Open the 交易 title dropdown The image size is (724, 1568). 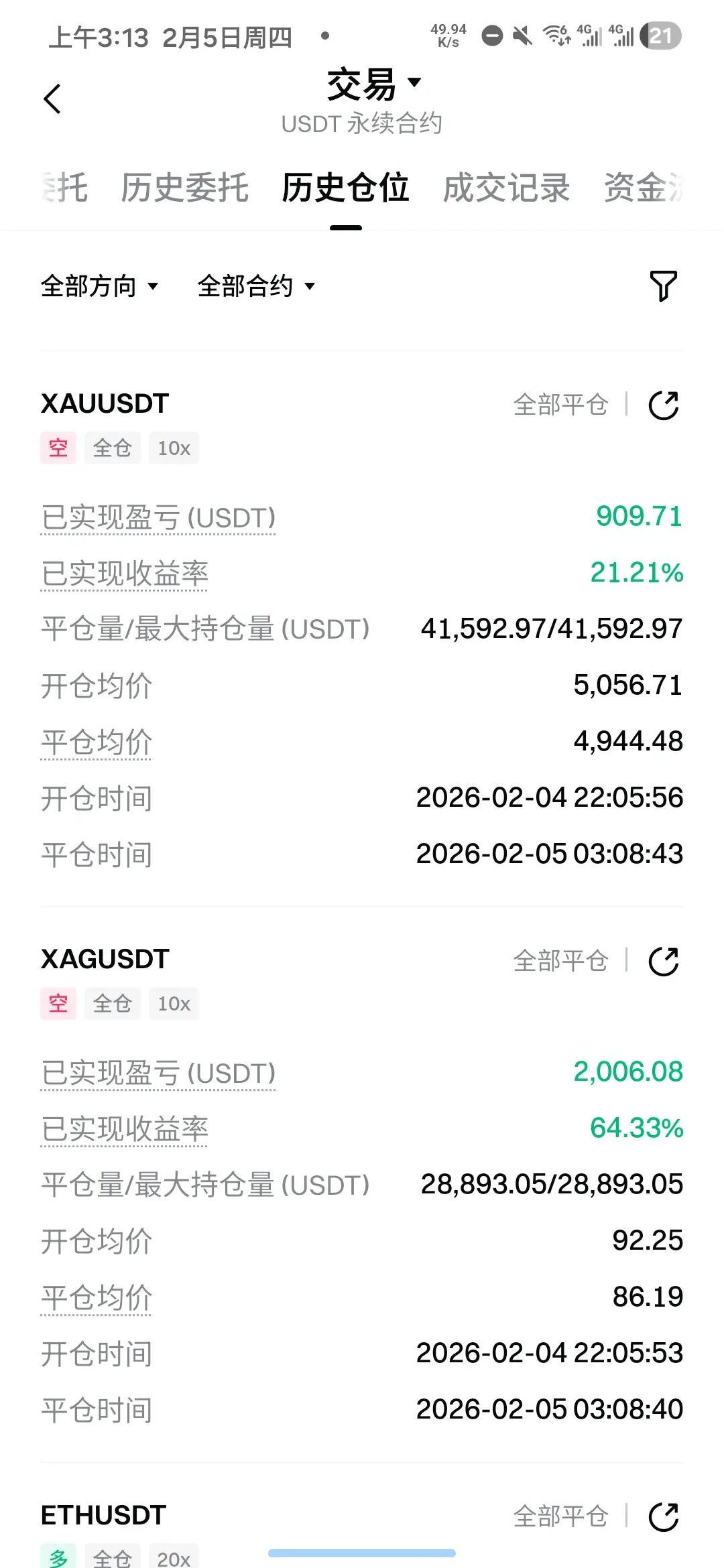click(x=374, y=84)
